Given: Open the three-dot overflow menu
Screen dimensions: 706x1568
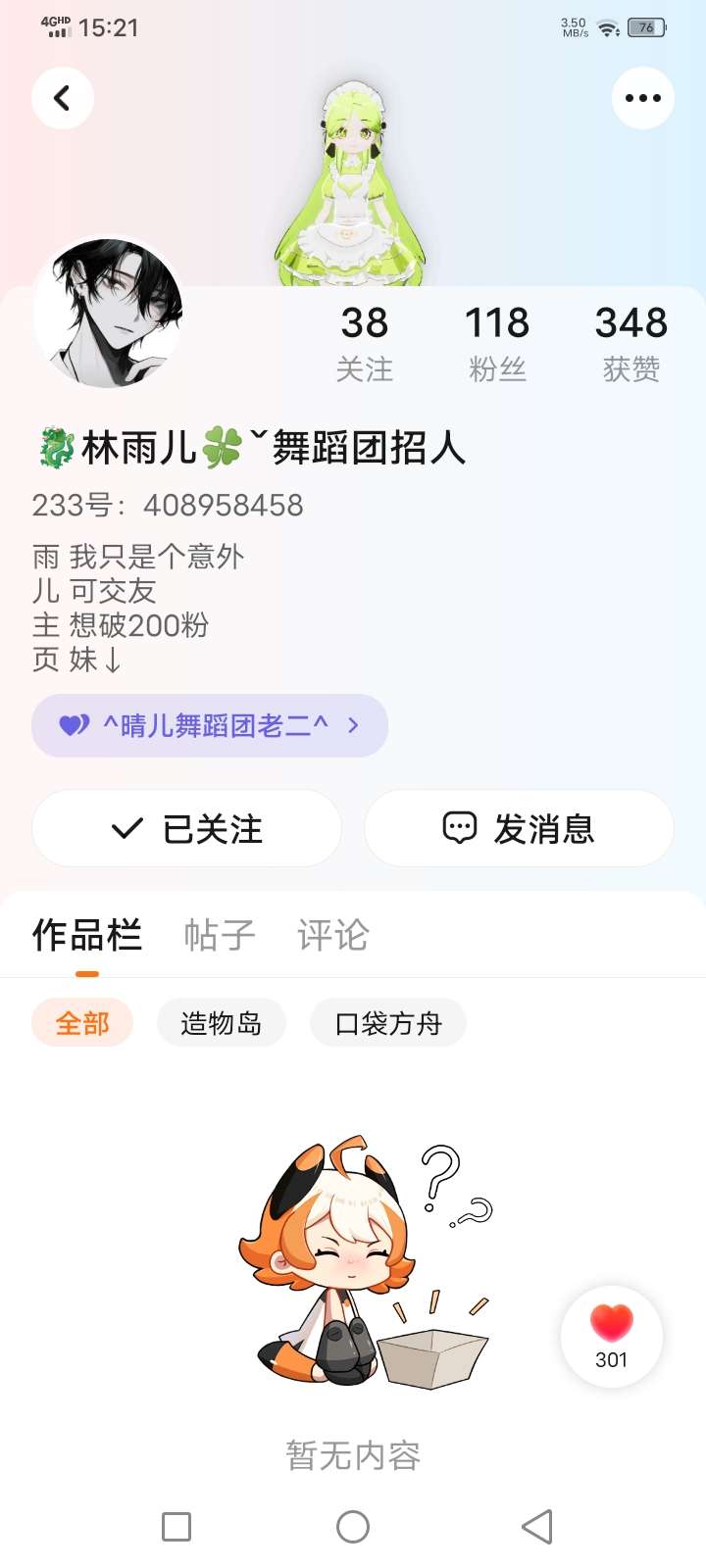Looking at the screenshot, I should pyautogui.click(x=643, y=98).
